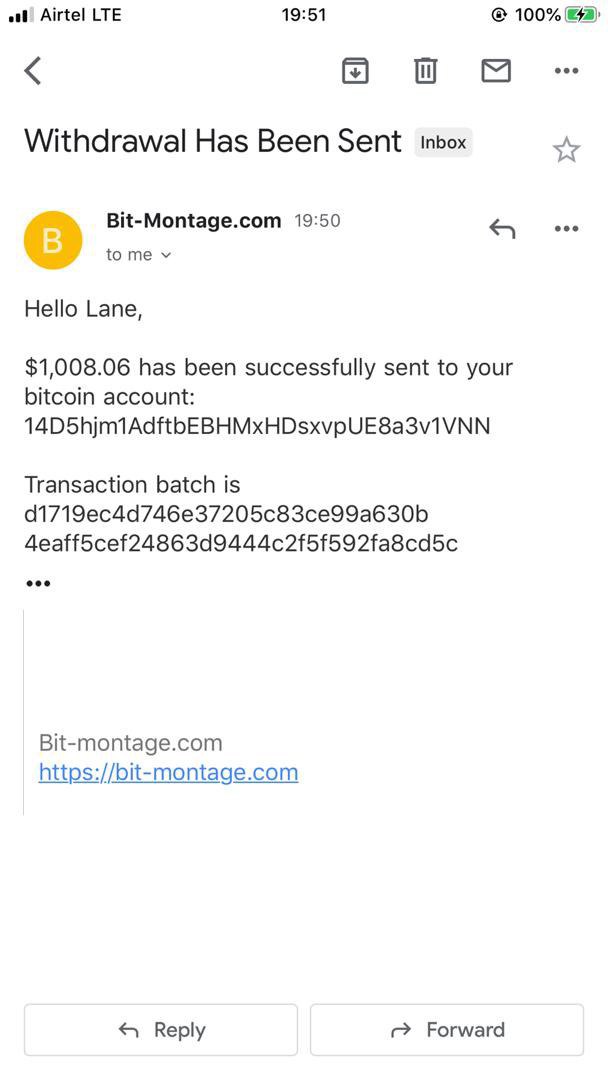Image resolution: width=608 pixels, height=1080 pixels.
Task: Go back to the inbox
Action: 33,71
